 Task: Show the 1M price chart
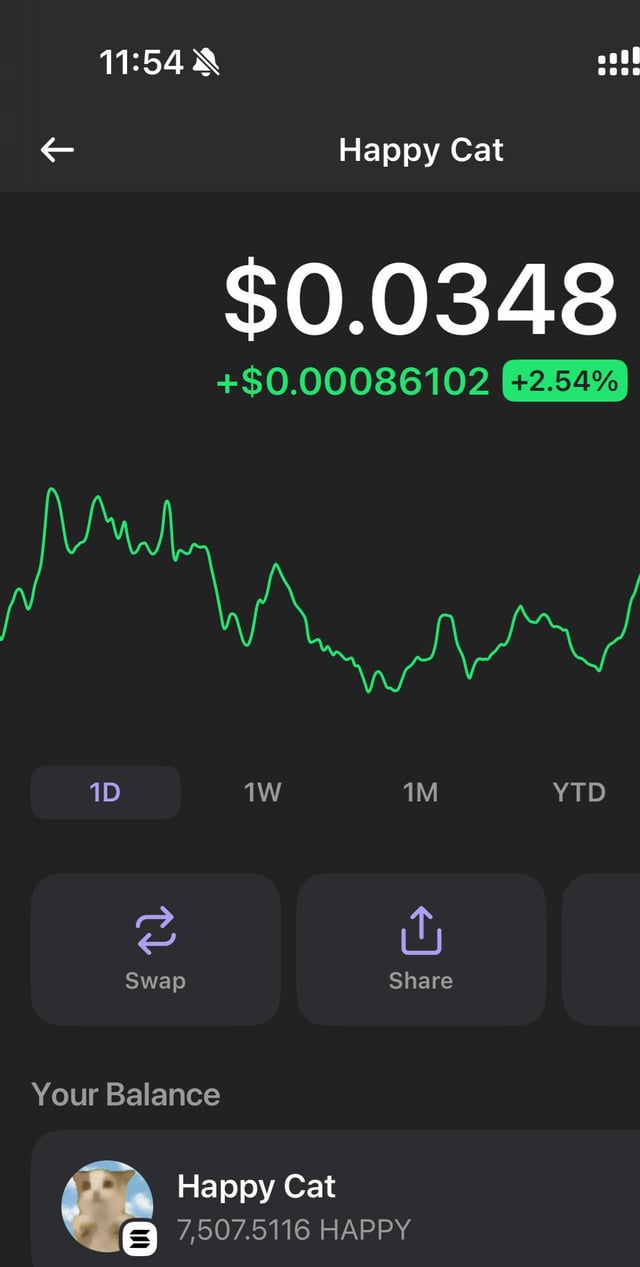(x=421, y=793)
